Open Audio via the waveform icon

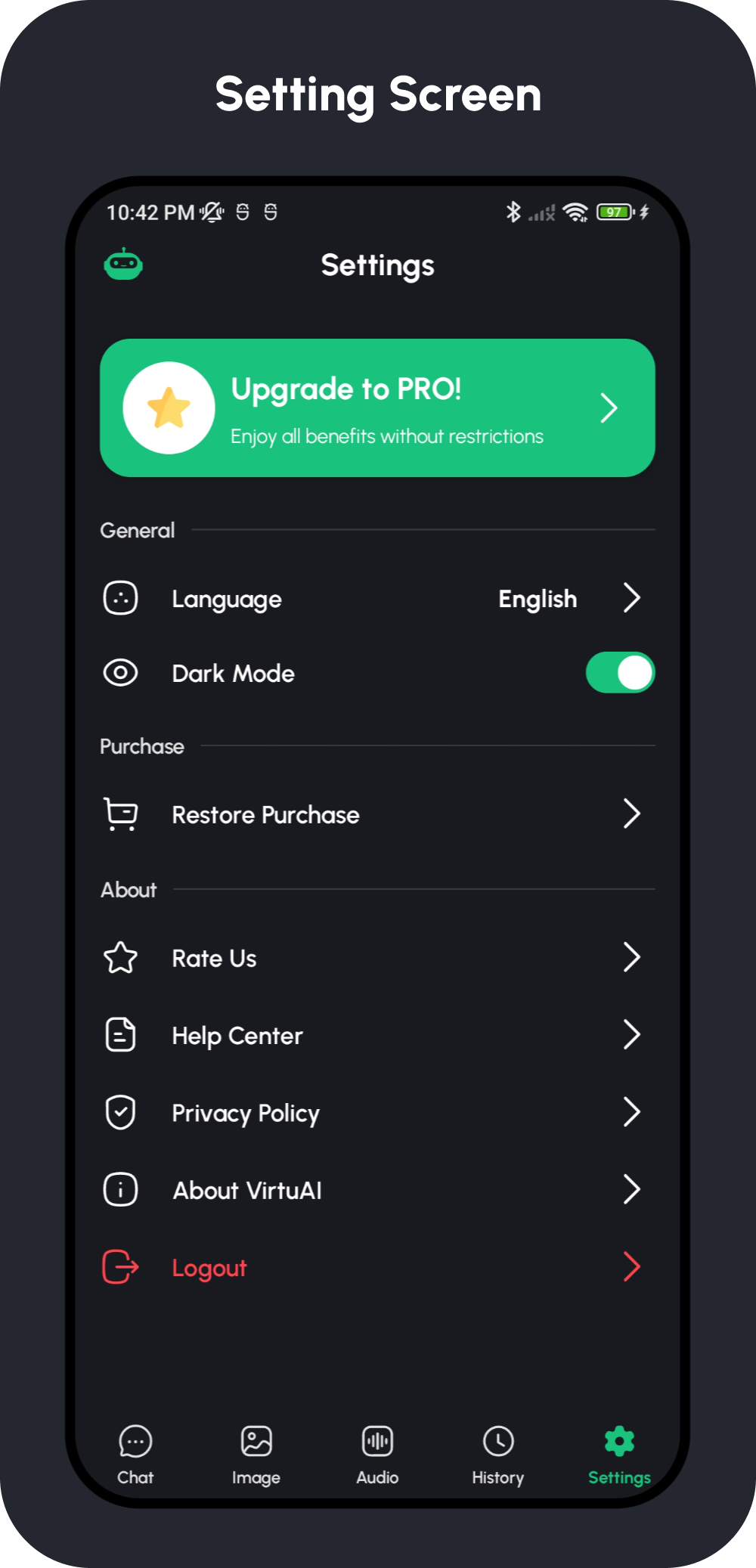(x=377, y=1442)
